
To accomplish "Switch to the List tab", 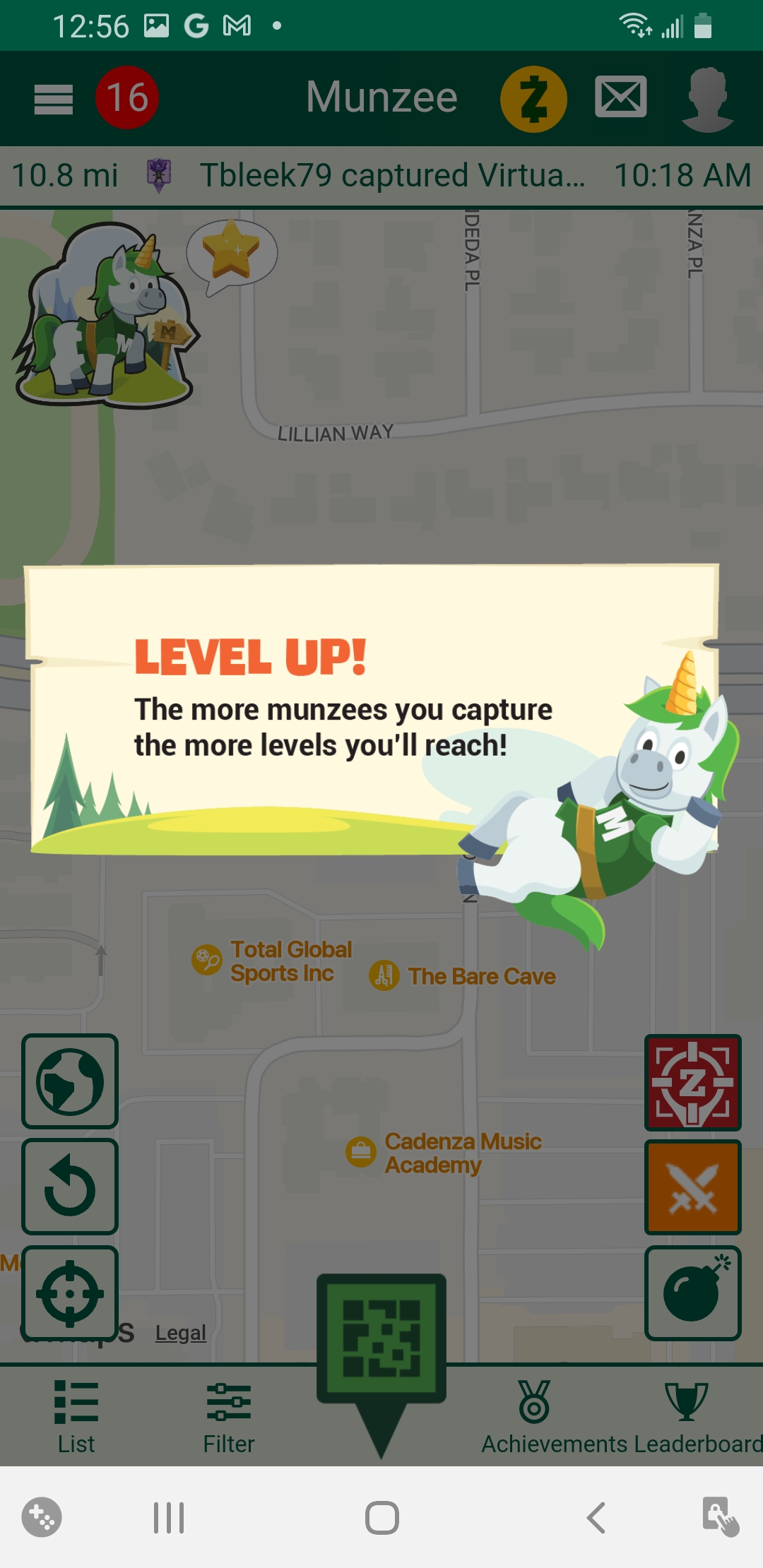I will pos(76,1418).
